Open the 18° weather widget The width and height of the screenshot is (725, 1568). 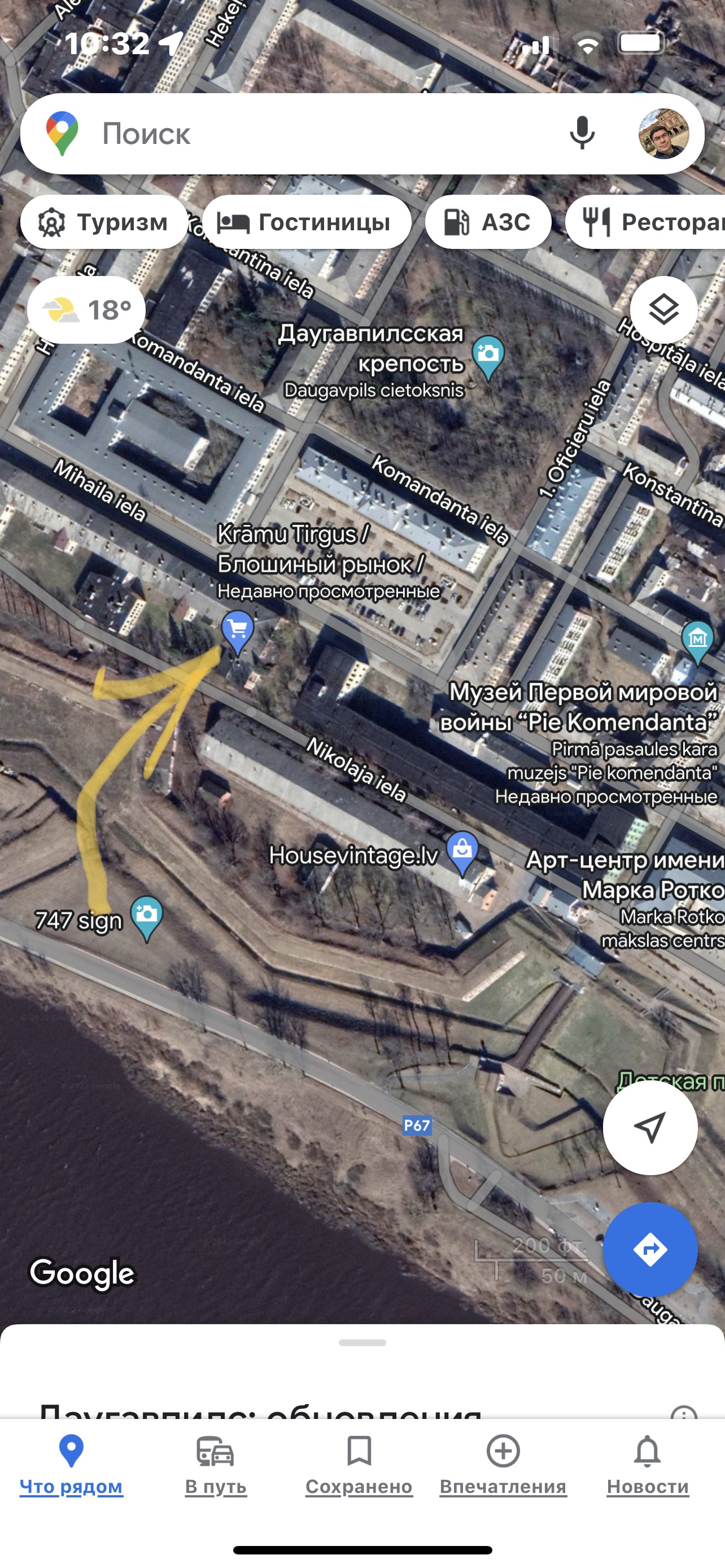pos(86,310)
